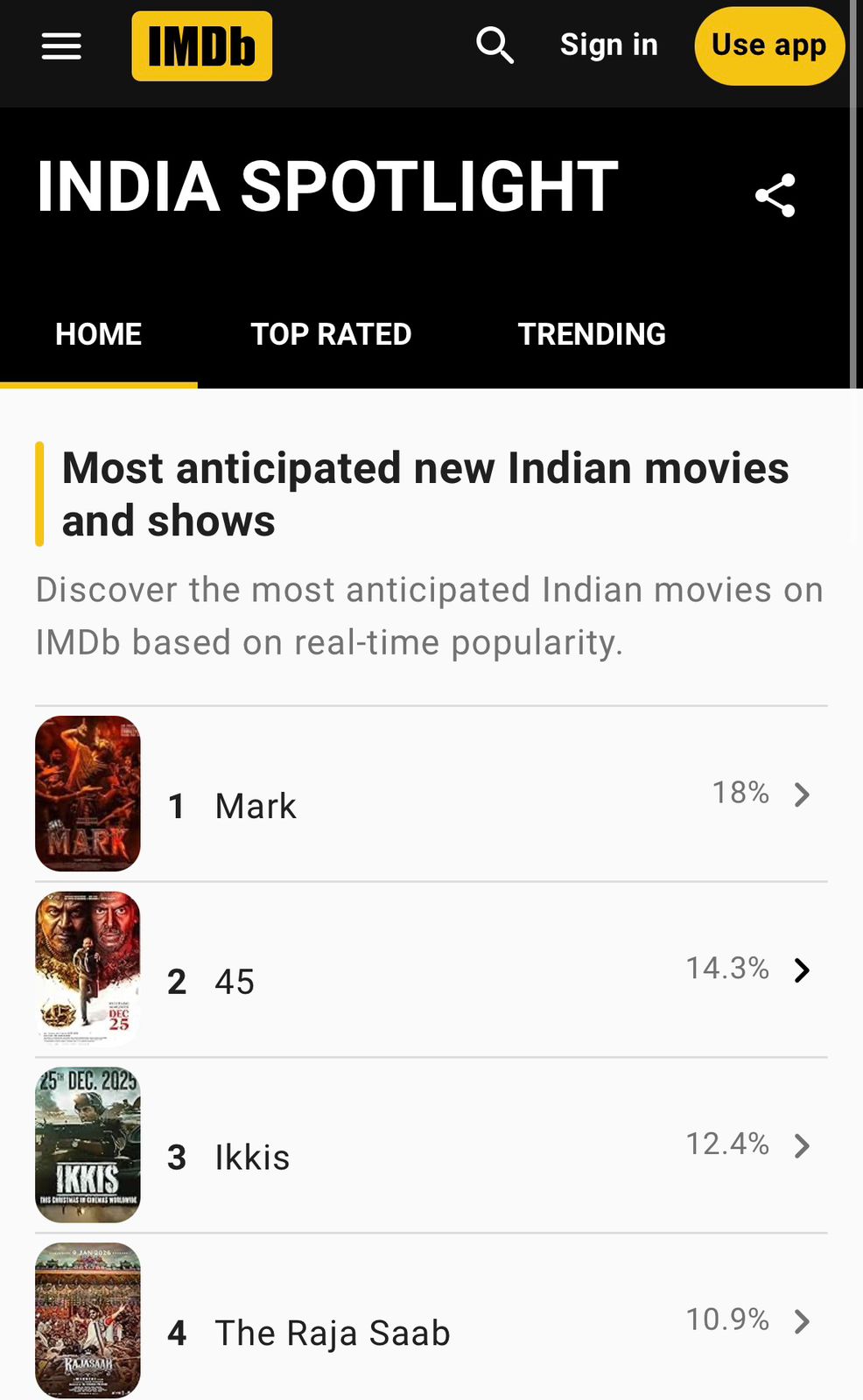Screen dimensions: 863x1400
Task: View details for Ikkis
Action: click(252, 1157)
